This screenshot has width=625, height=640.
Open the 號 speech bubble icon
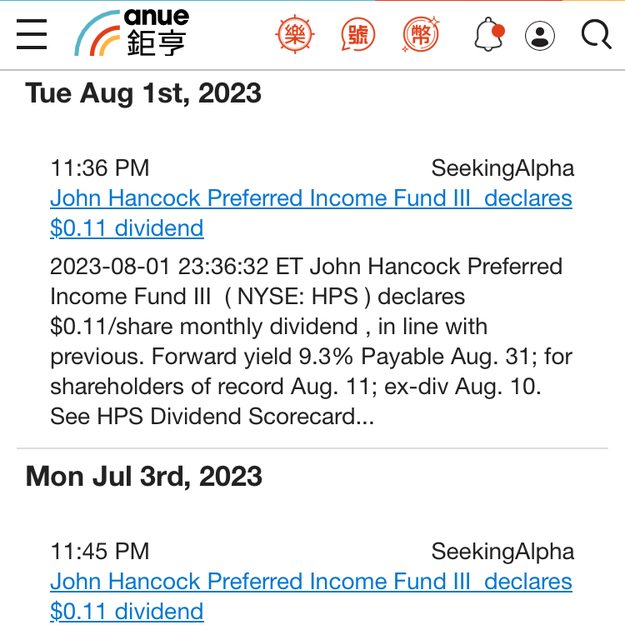[357, 35]
